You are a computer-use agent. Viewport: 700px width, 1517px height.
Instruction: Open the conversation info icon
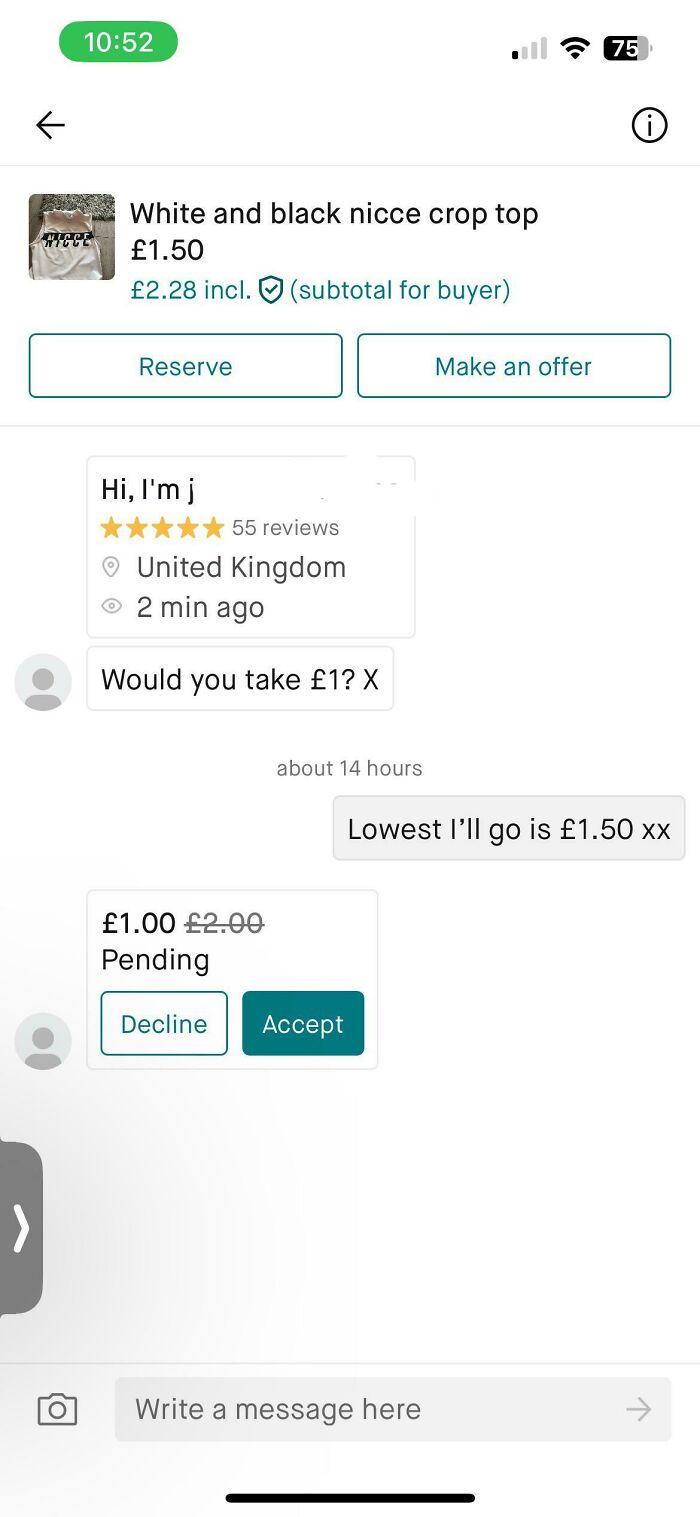649,125
